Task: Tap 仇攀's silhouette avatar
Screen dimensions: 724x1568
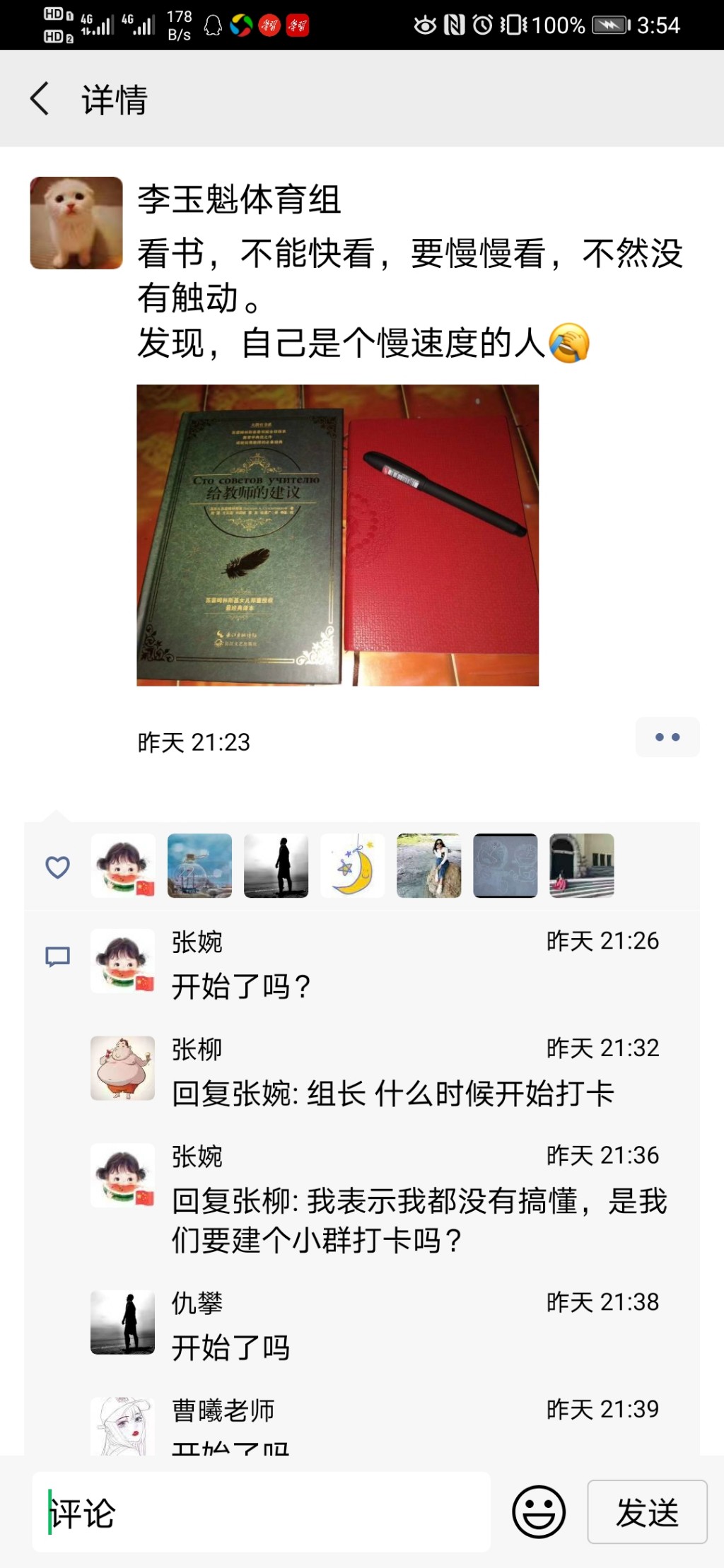Action: pos(123,1324)
